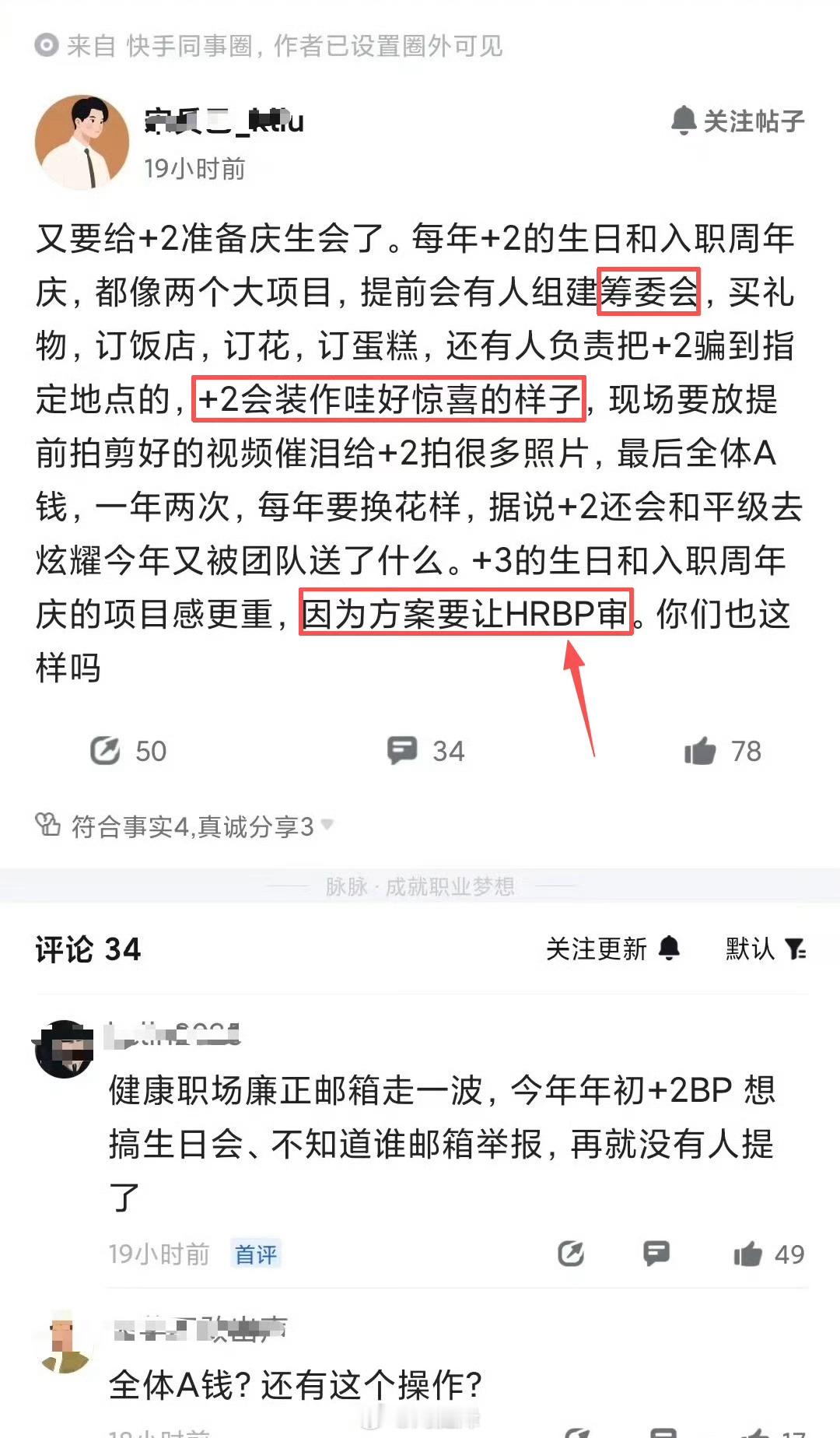Expand tags via arrow after 真诚分享3
Screen dimensions: 840x1438
[329, 829]
